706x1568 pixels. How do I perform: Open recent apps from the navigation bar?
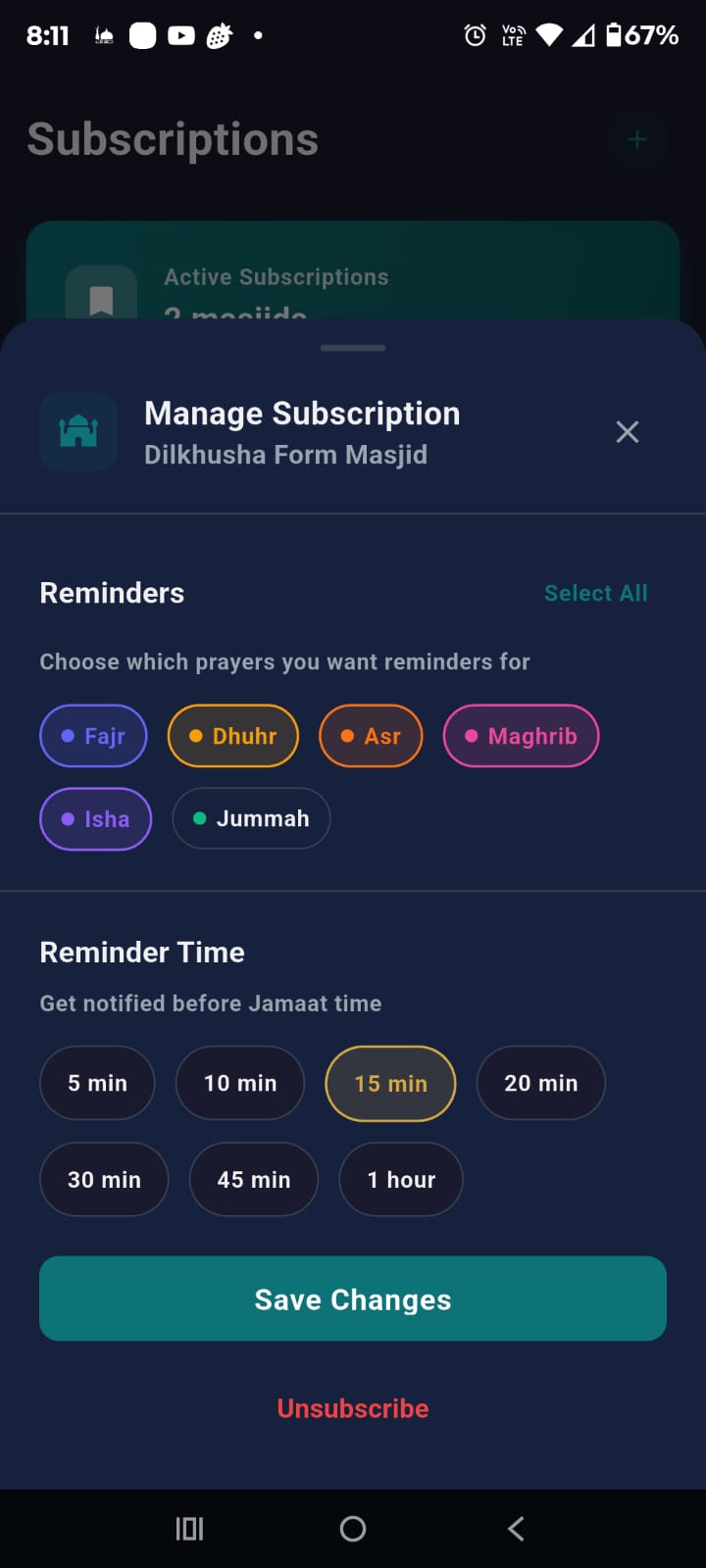189,1527
